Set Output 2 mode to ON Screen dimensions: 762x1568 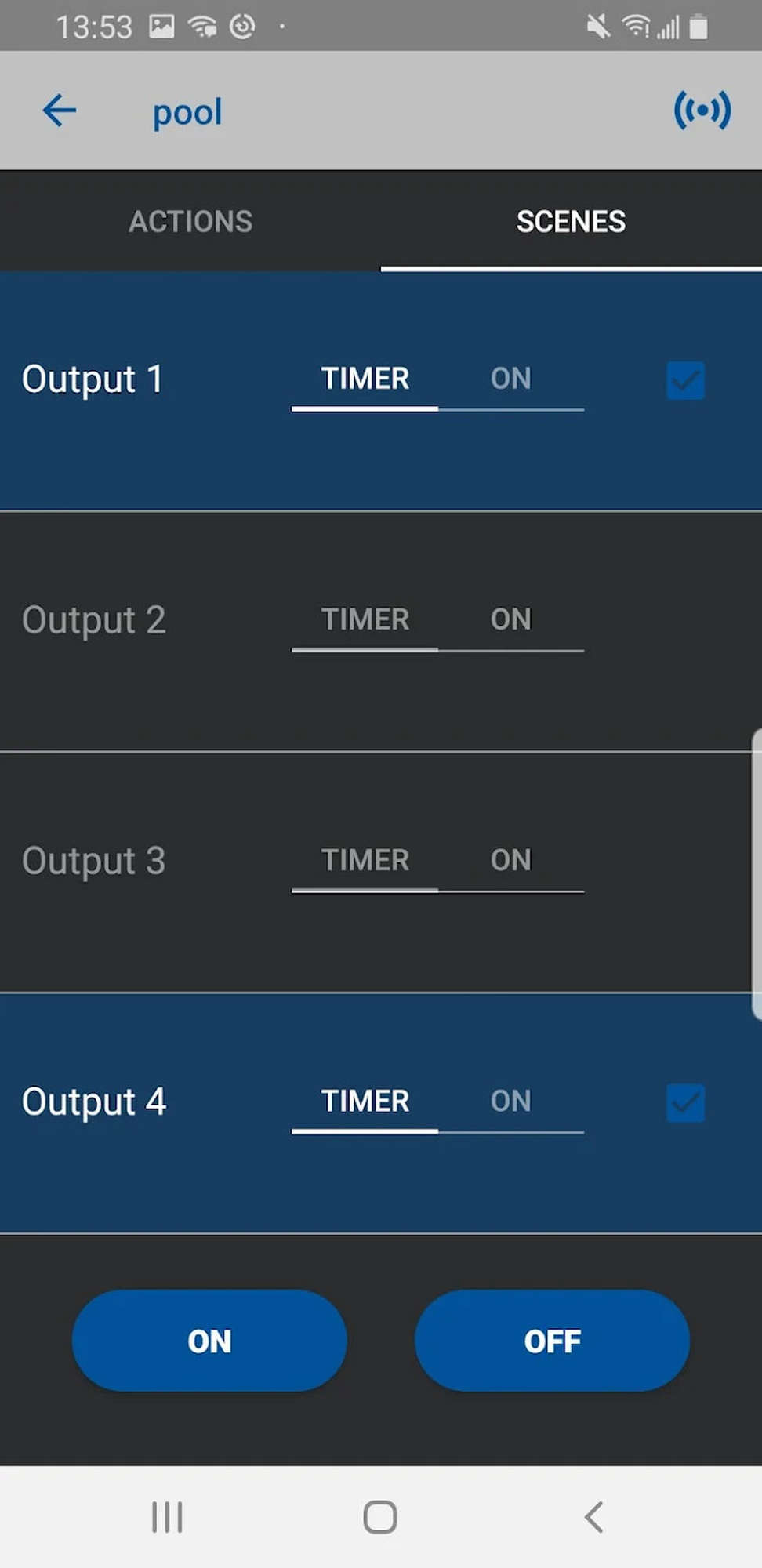510,620
